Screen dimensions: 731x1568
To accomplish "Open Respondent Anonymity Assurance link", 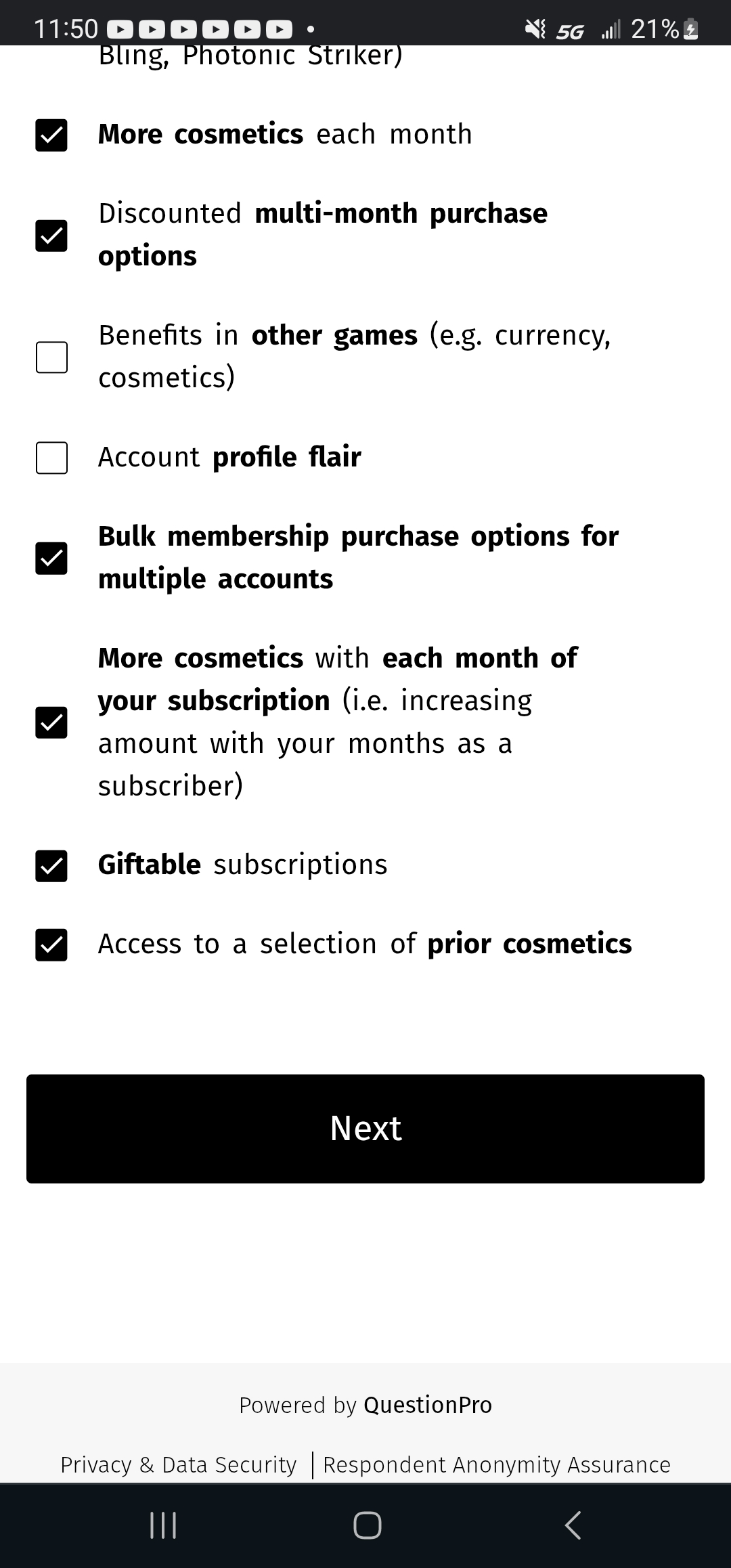I will [497, 1464].
